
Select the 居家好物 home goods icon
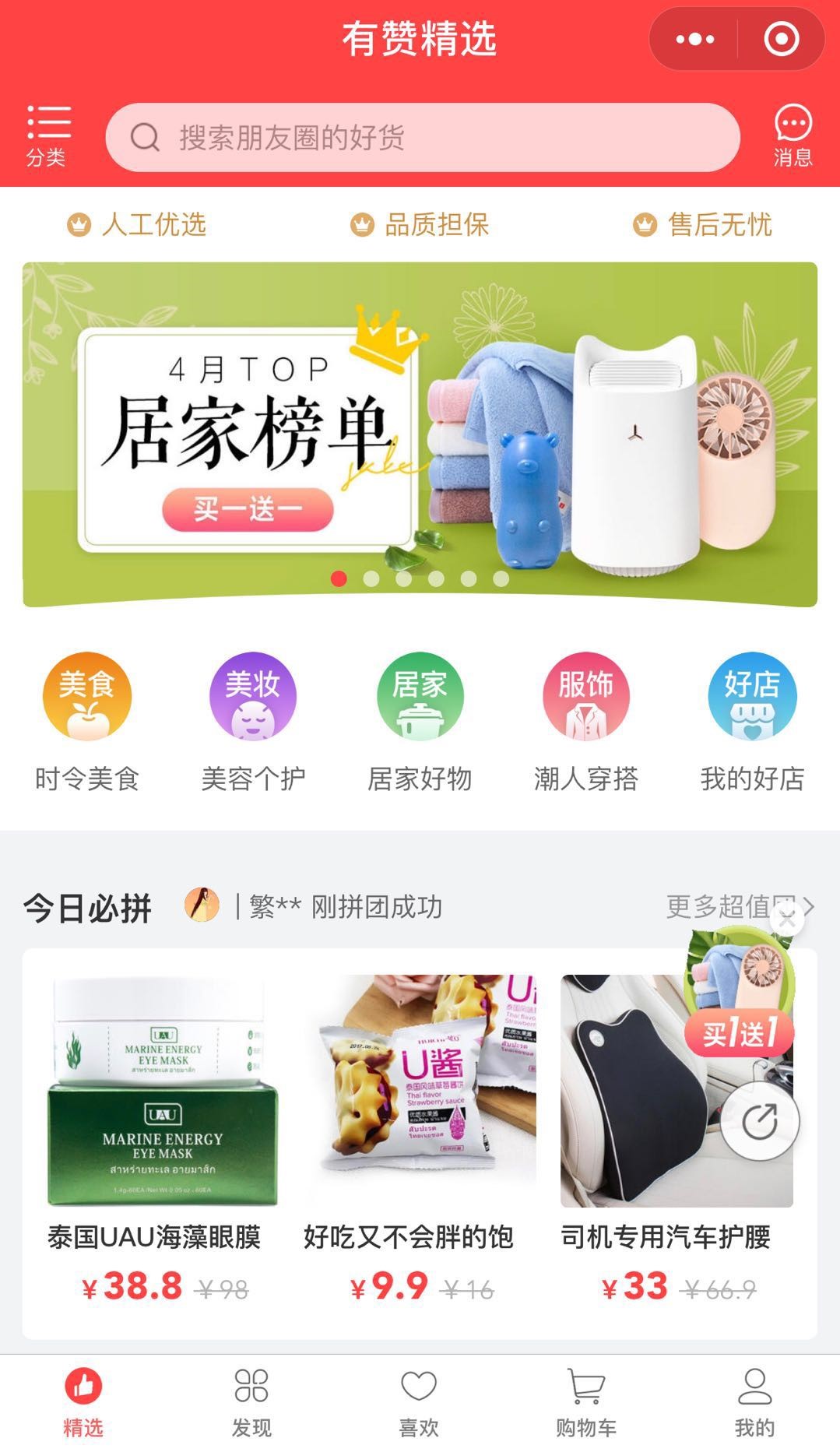coord(420,697)
